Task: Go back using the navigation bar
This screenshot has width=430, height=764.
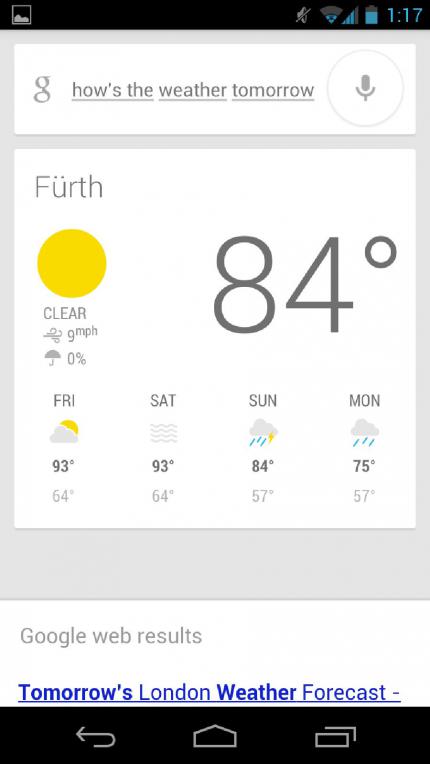Action: [x=95, y=736]
